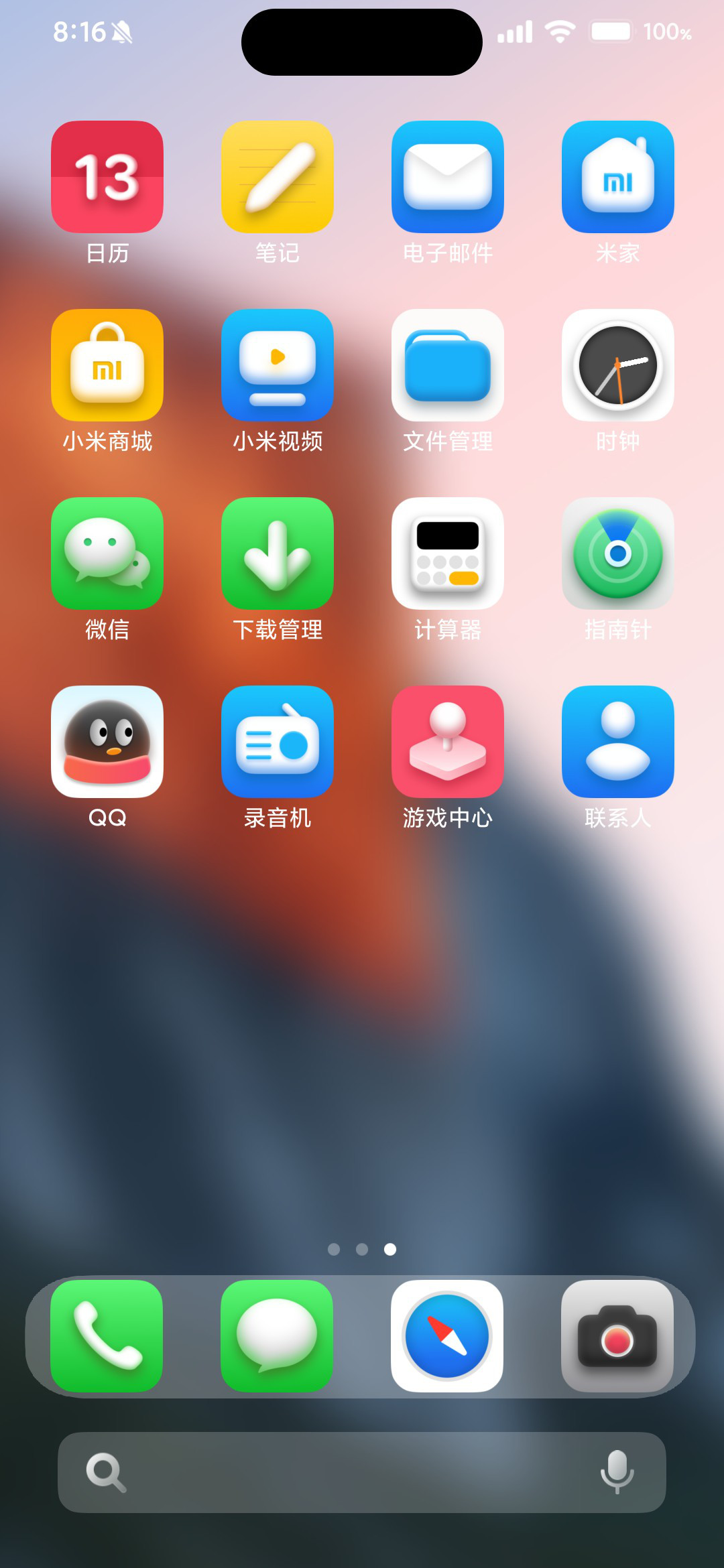
Task: Launch 游戏中心 game center
Action: pyautogui.click(x=448, y=742)
